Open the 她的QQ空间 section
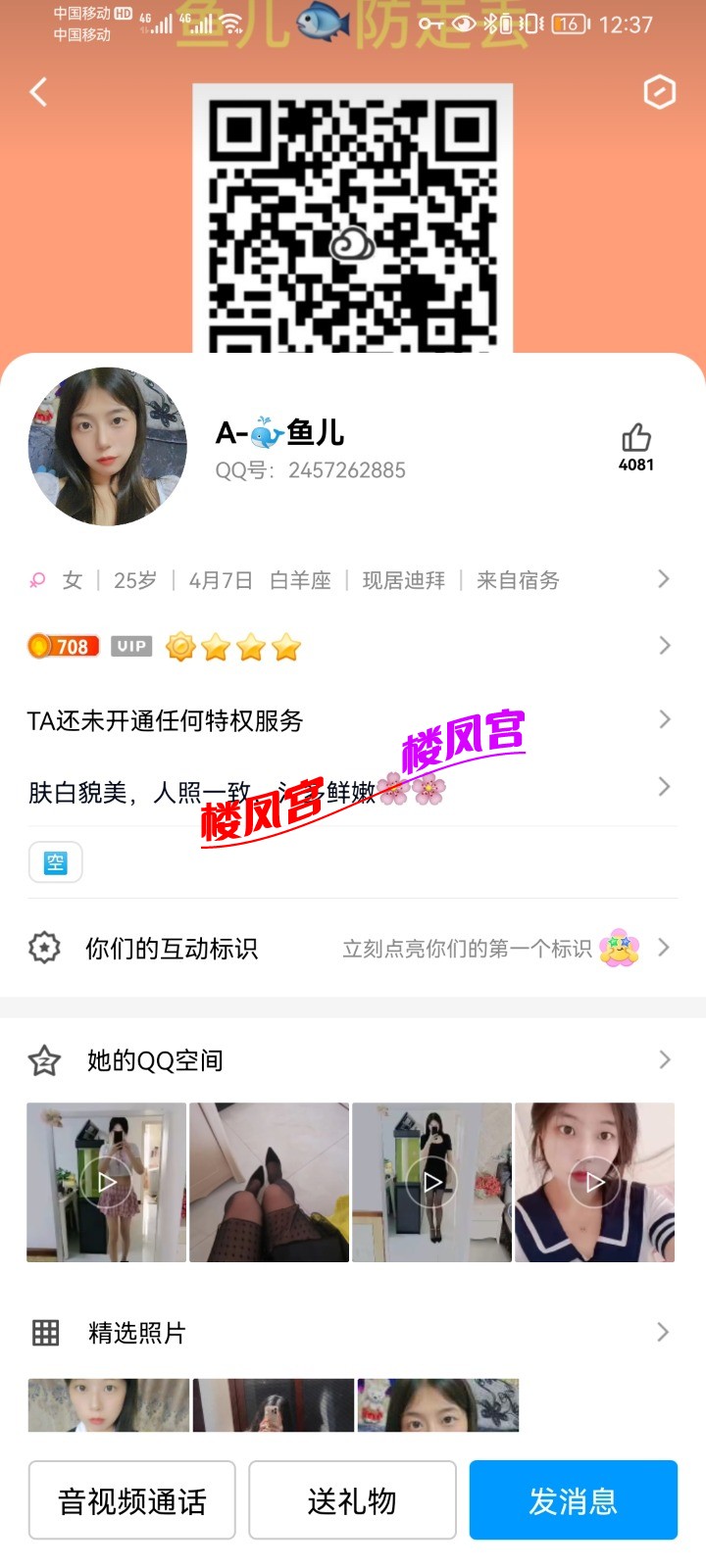Viewport: 706px width, 1568px height. 665,1059
